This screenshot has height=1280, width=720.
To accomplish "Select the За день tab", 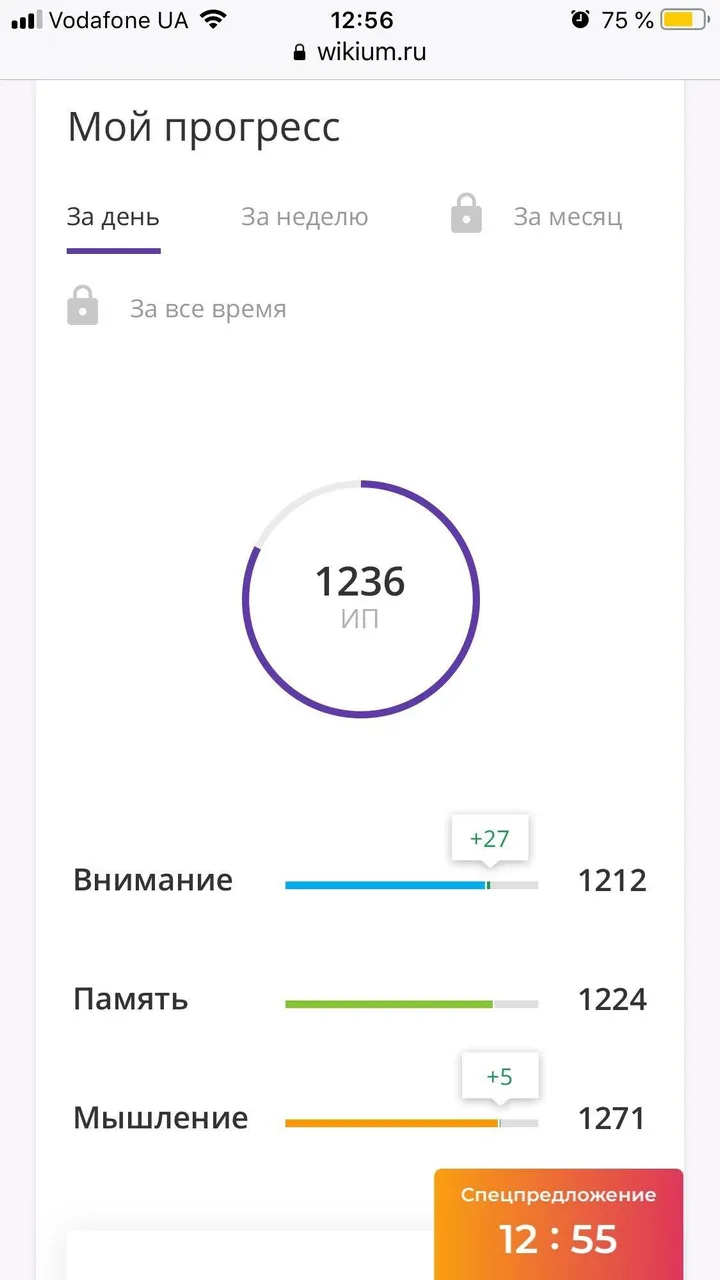I will click(113, 217).
